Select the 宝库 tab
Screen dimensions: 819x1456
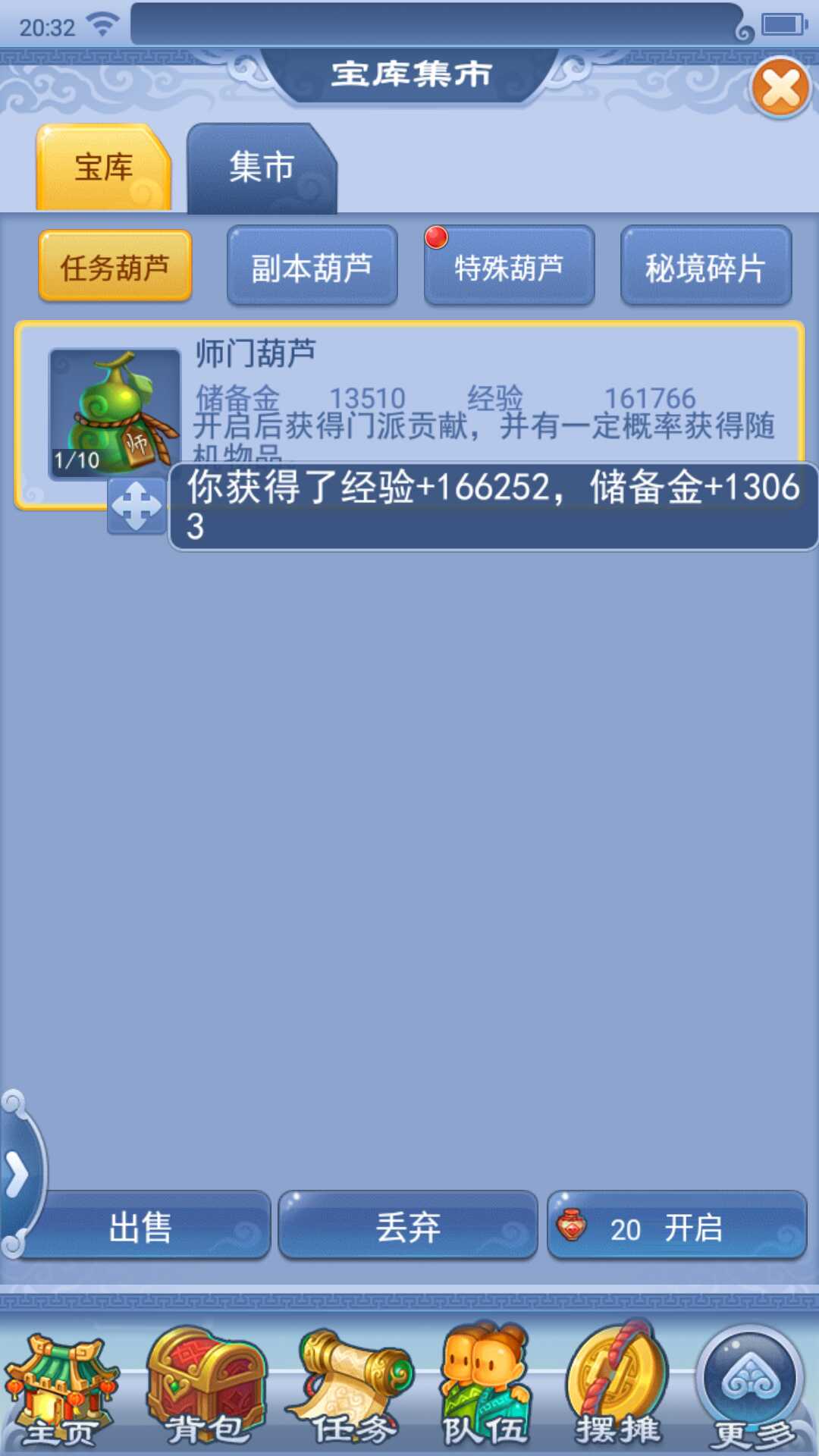click(104, 168)
